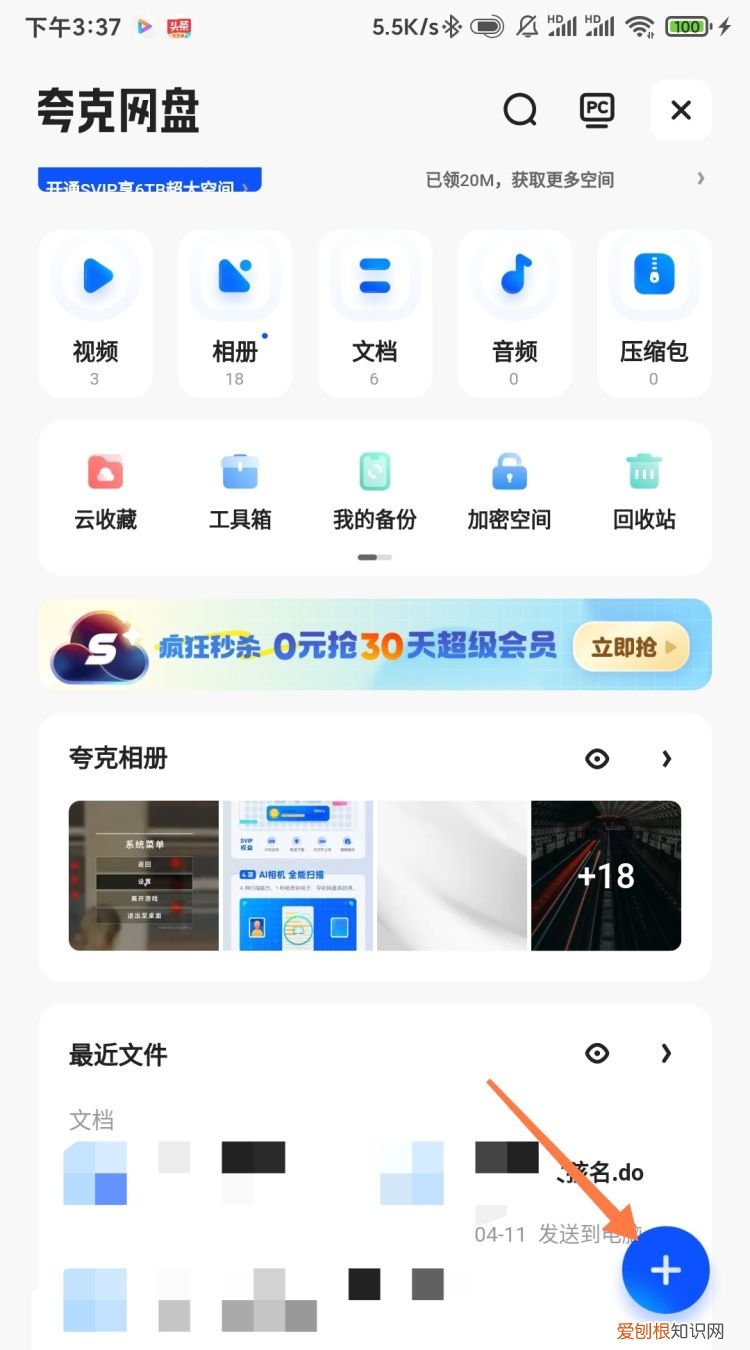
Task: Hide the 我的备份 backup shortcut
Action: coord(374,487)
